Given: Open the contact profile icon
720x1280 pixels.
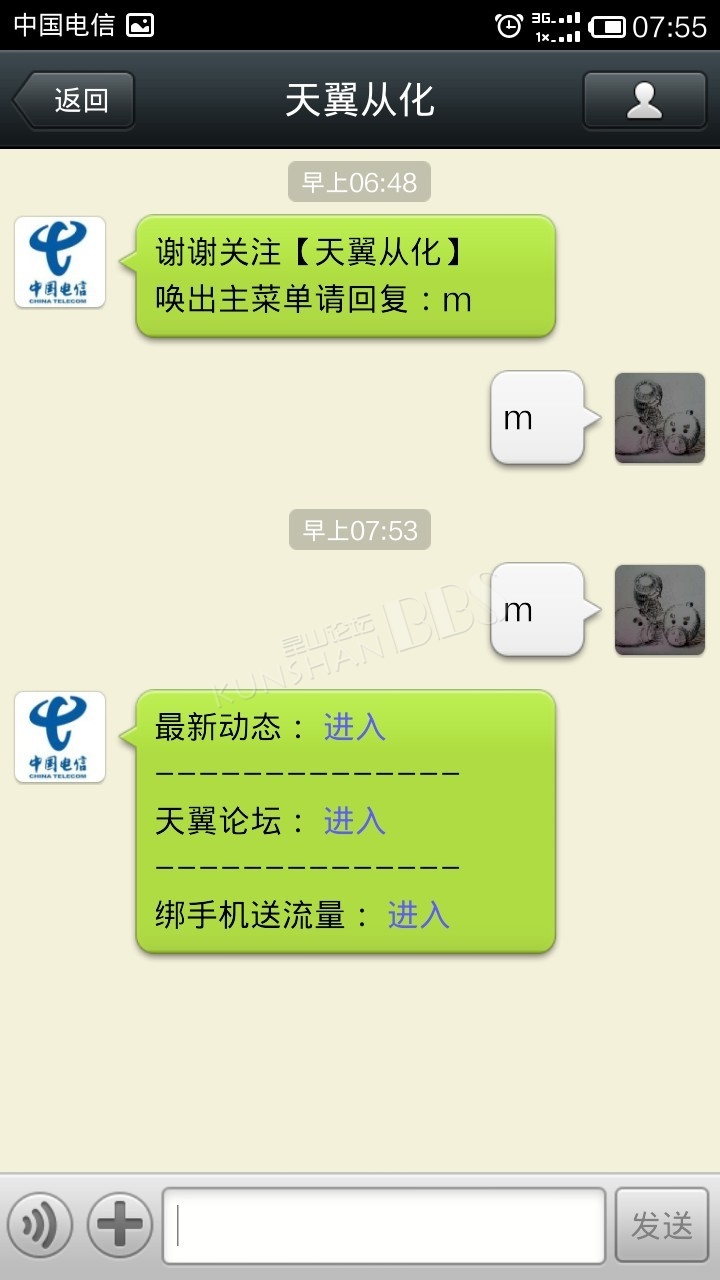Looking at the screenshot, I should click(x=645, y=100).
